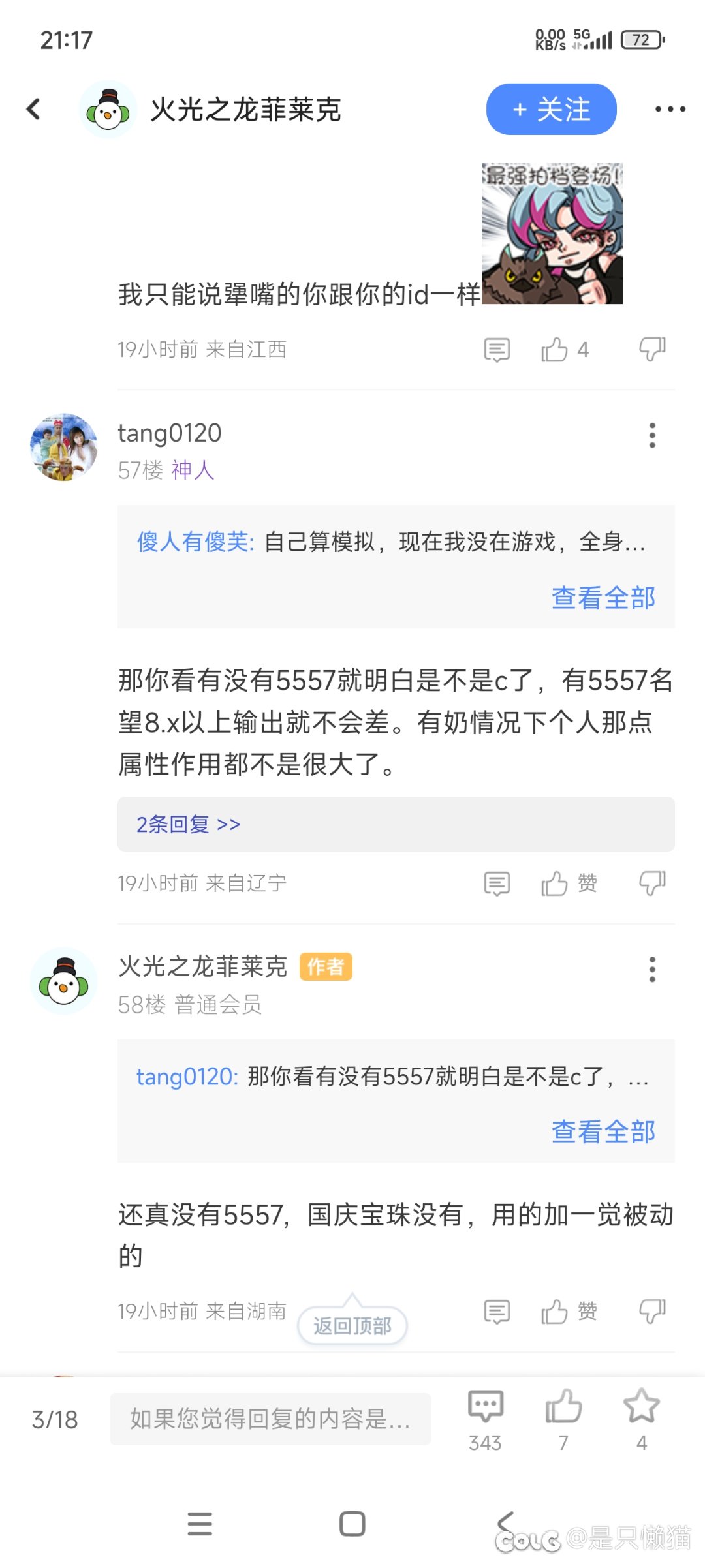This screenshot has height=1568, width=705.
Task: Open the thread's 343 comments icon
Action: tap(485, 1419)
